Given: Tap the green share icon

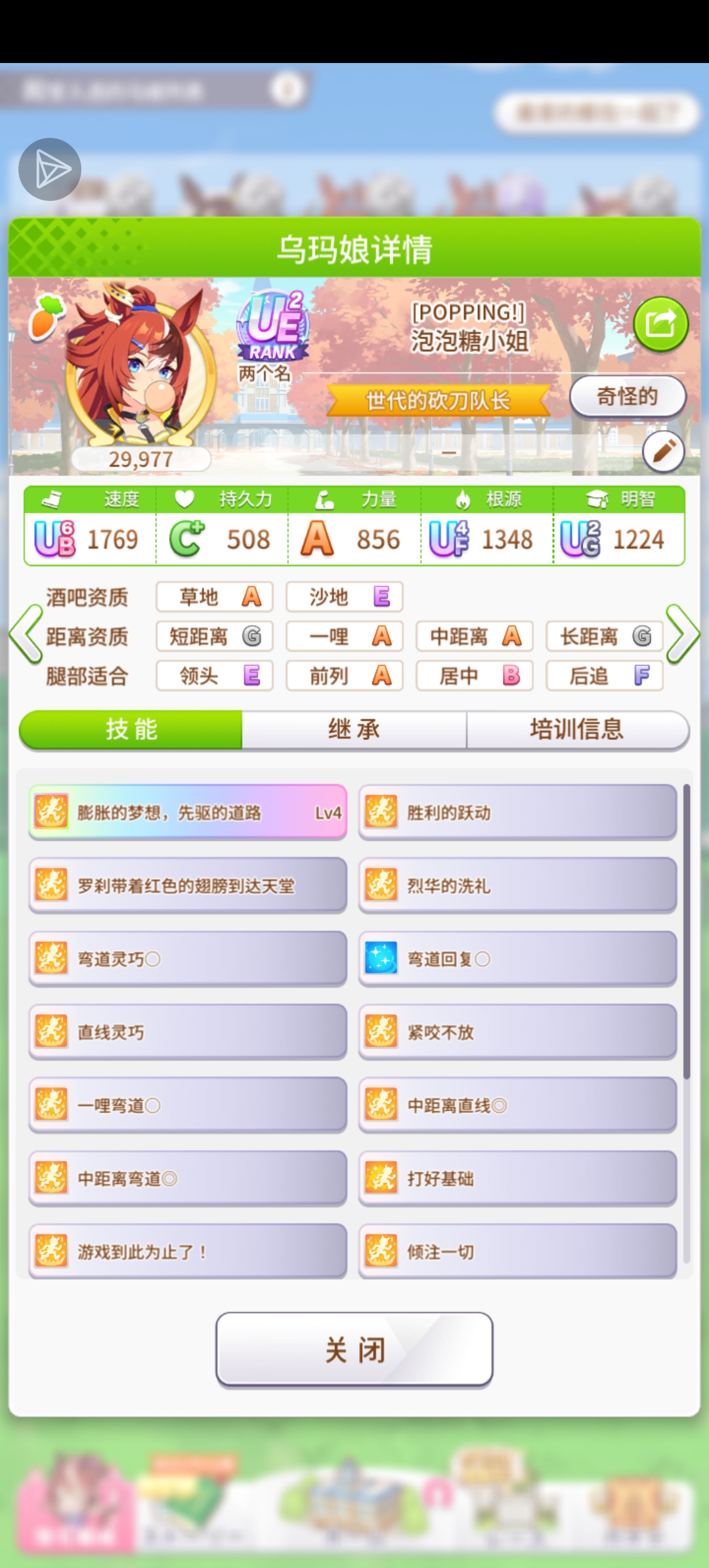Looking at the screenshot, I should coord(660,324).
